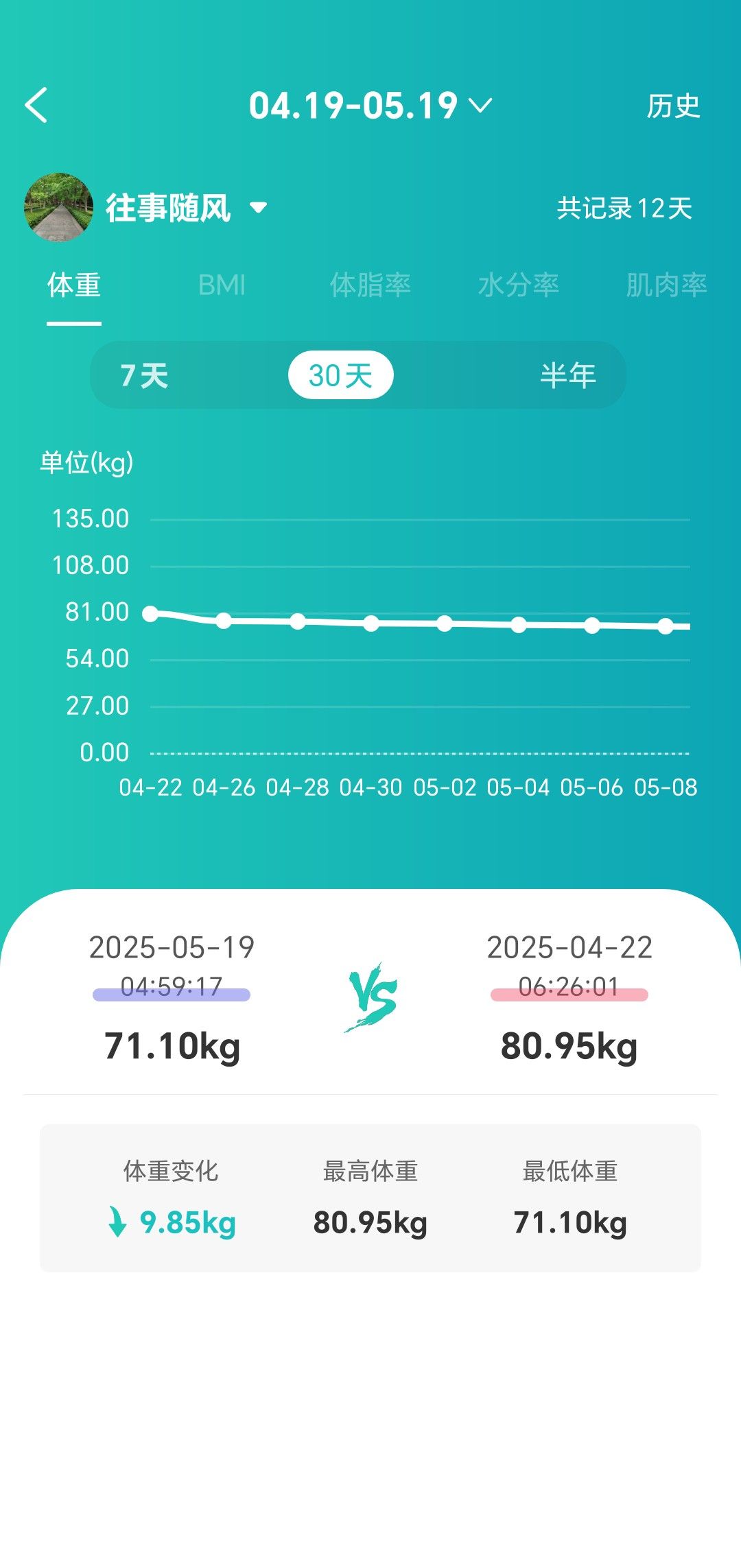Select the 30天 range

(x=341, y=375)
